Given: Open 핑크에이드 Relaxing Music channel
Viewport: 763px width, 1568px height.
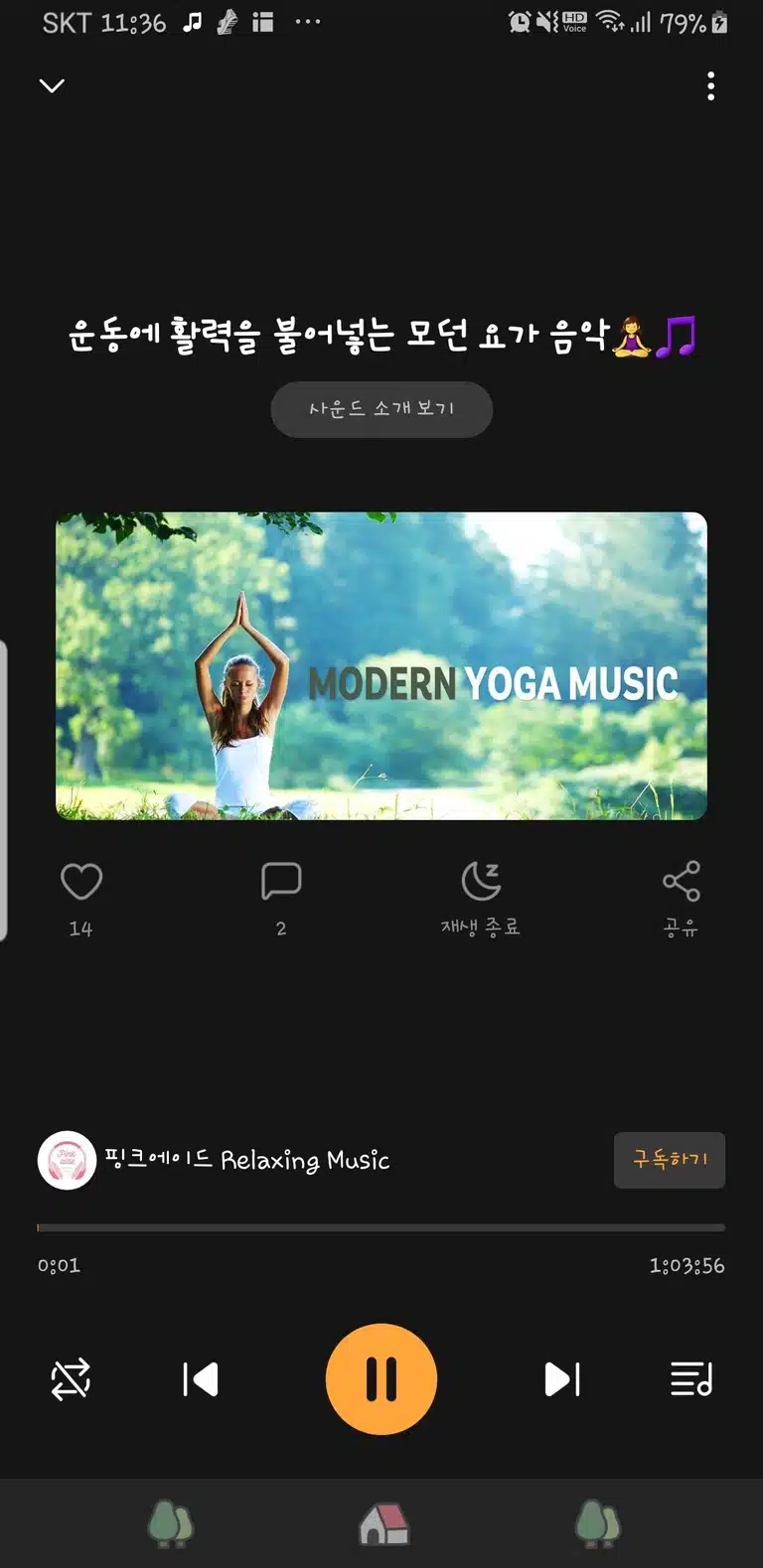Looking at the screenshot, I should click(x=214, y=1160).
